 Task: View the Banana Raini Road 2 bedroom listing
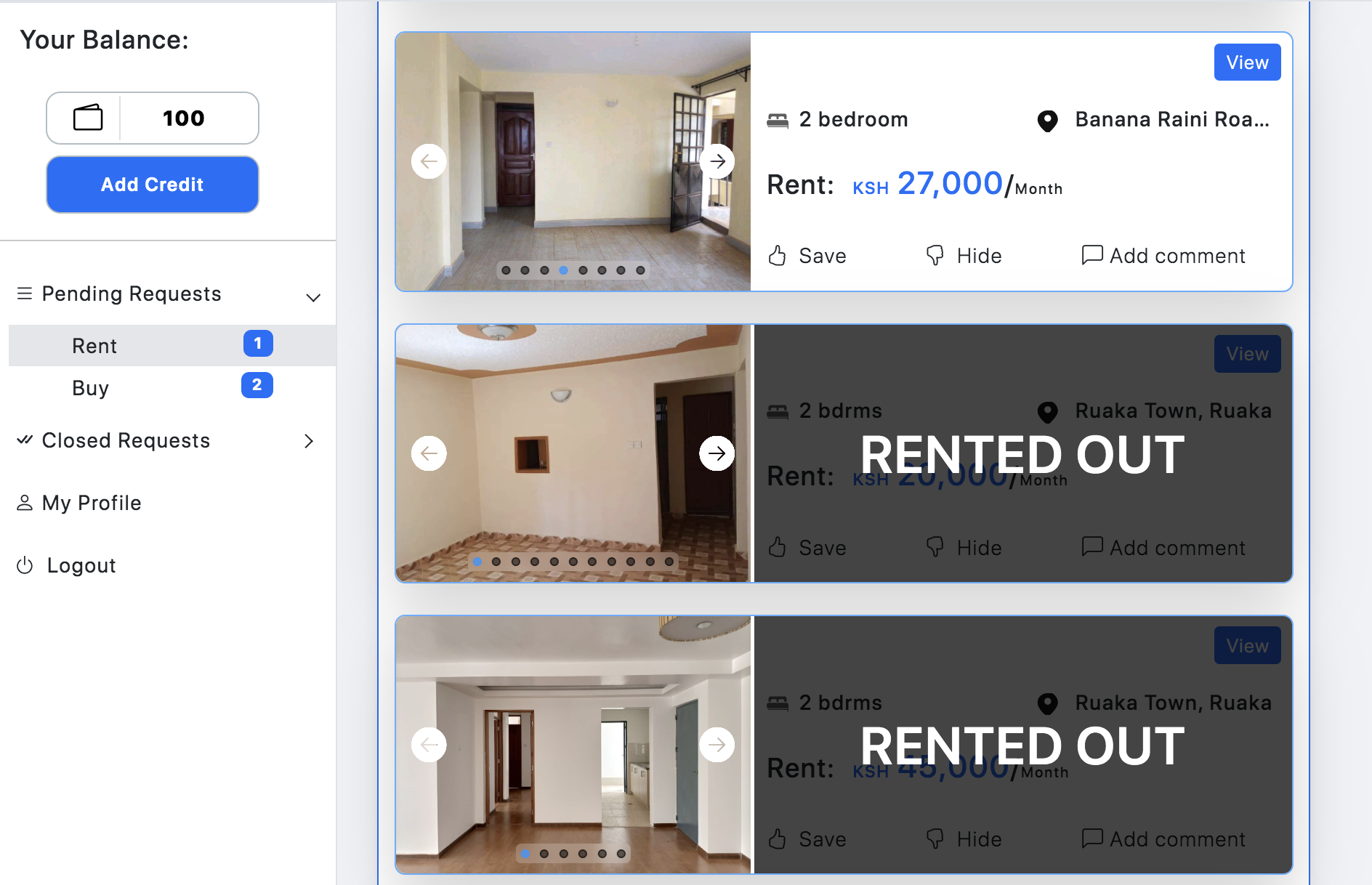(x=1247, y=62)
